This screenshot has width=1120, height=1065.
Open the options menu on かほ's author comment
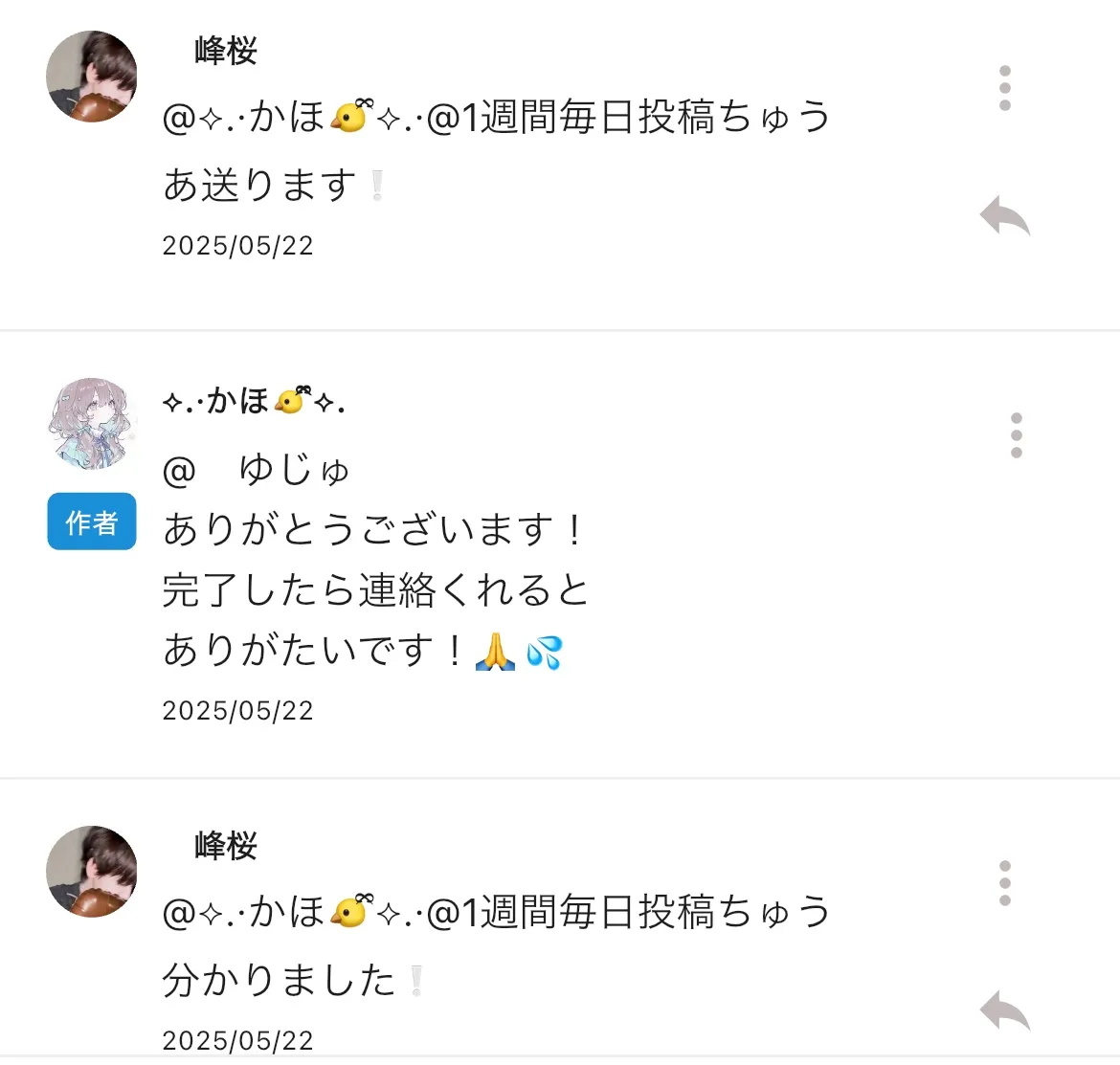click(x=1016, y=435)
